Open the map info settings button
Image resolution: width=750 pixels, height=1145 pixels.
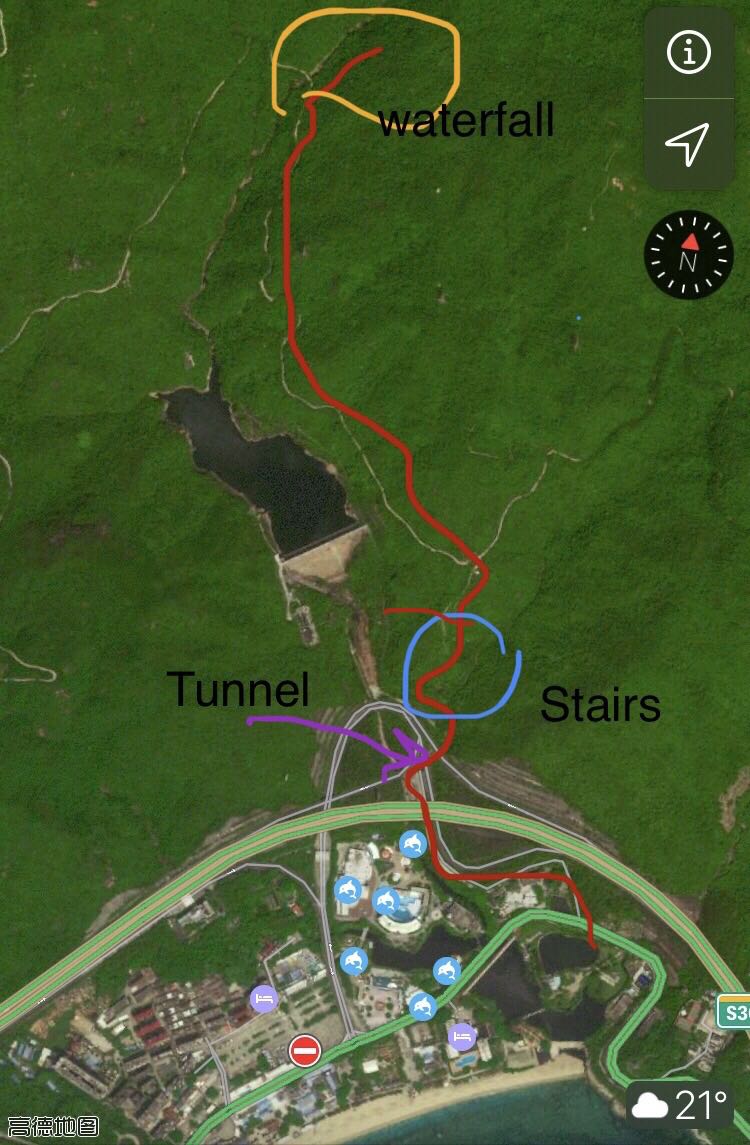pyautogui.click(x=688, y=54)
